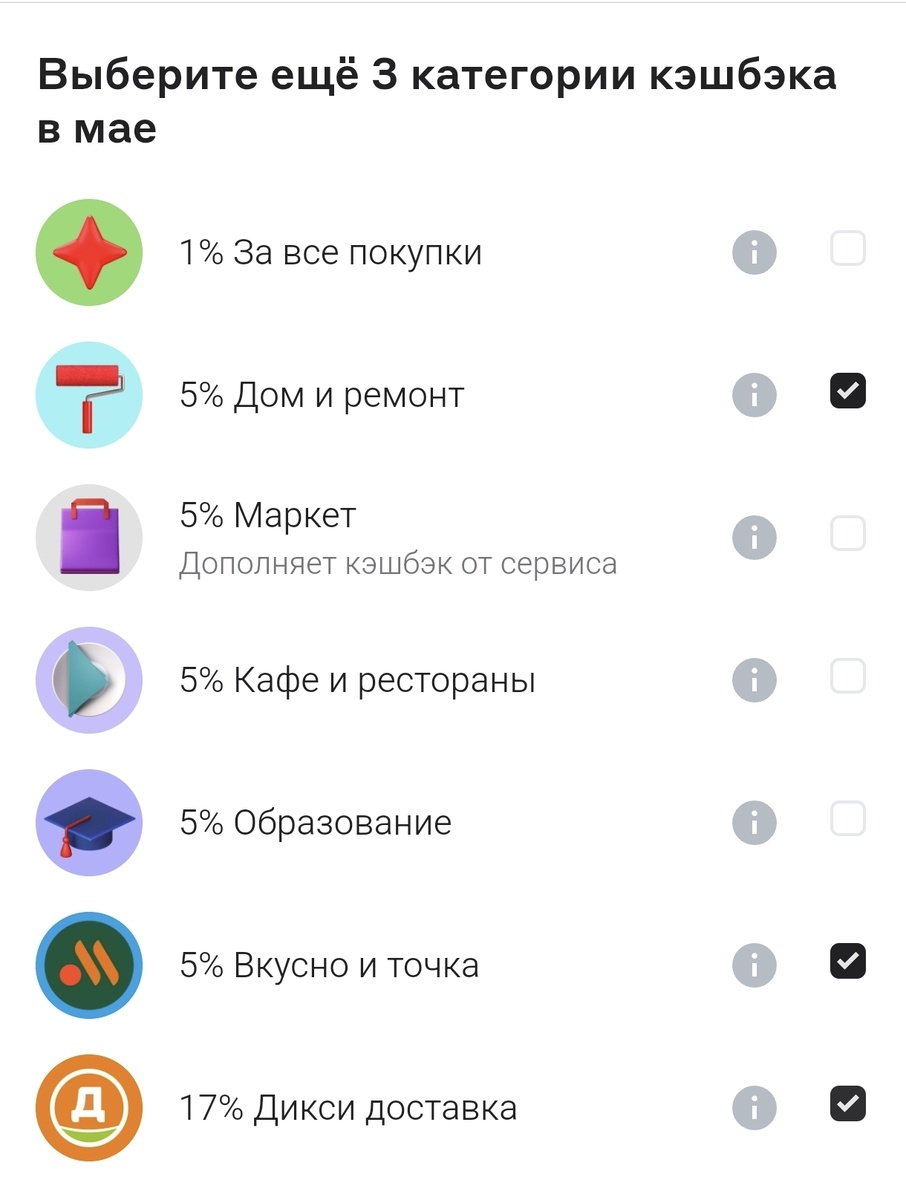Open info for Образование category
906x1200 pixels.
(754, 823)
